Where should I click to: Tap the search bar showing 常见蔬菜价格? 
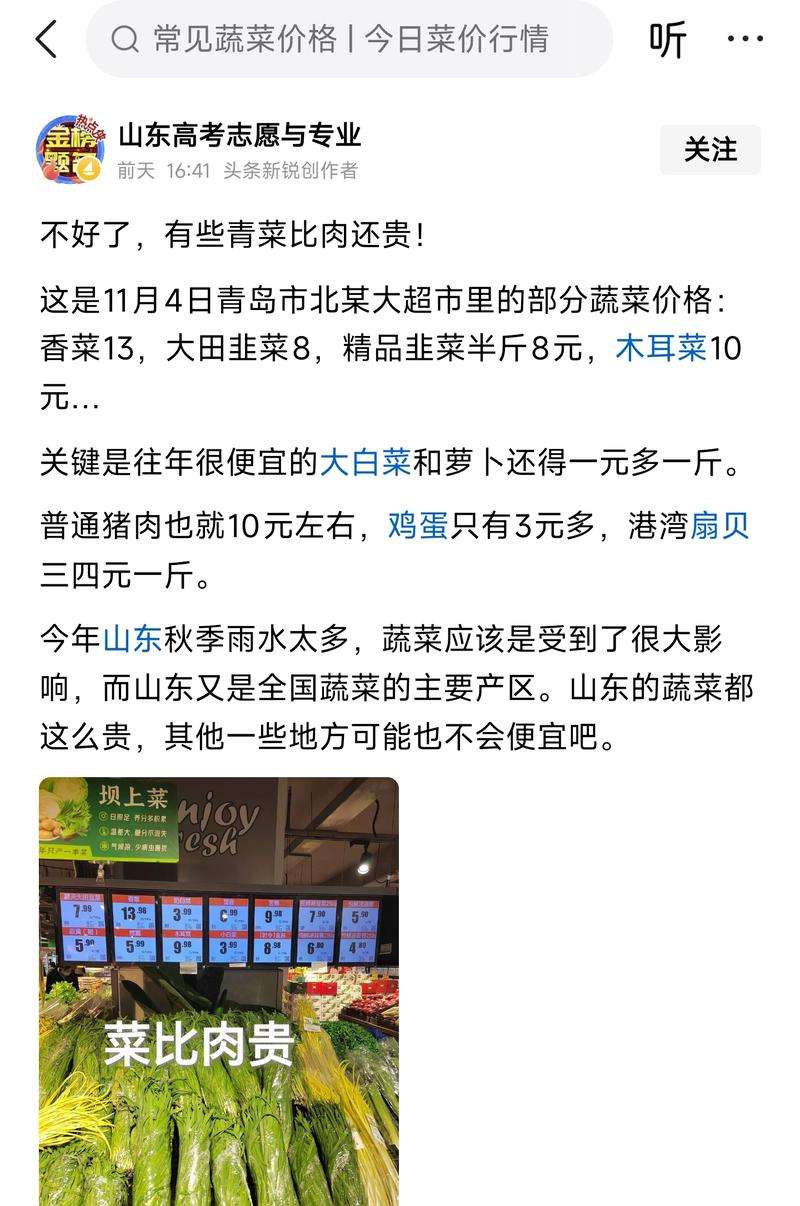click(x=348, y=38)
